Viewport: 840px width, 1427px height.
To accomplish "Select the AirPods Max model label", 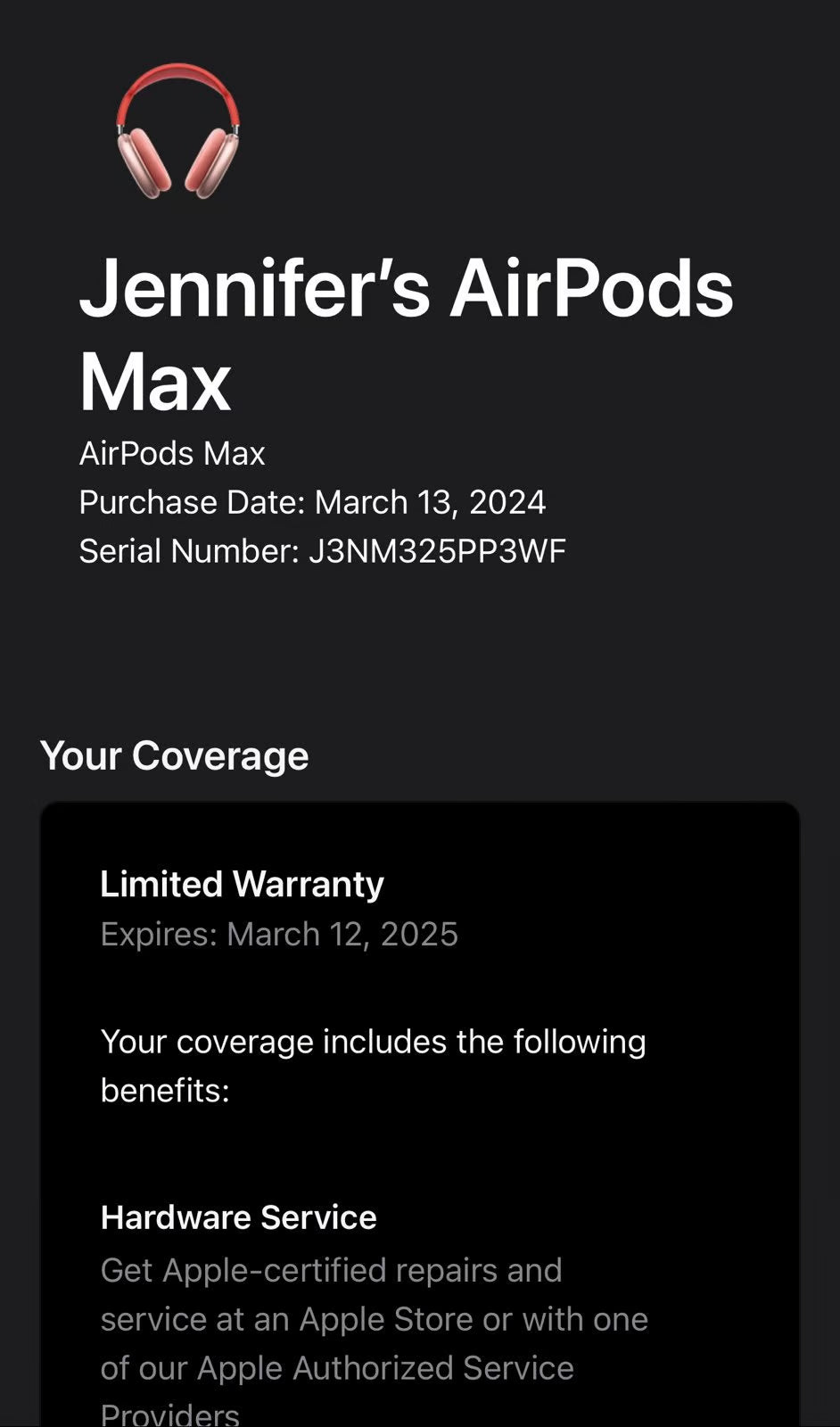I will pyautogui.click(x=172, y=453).
